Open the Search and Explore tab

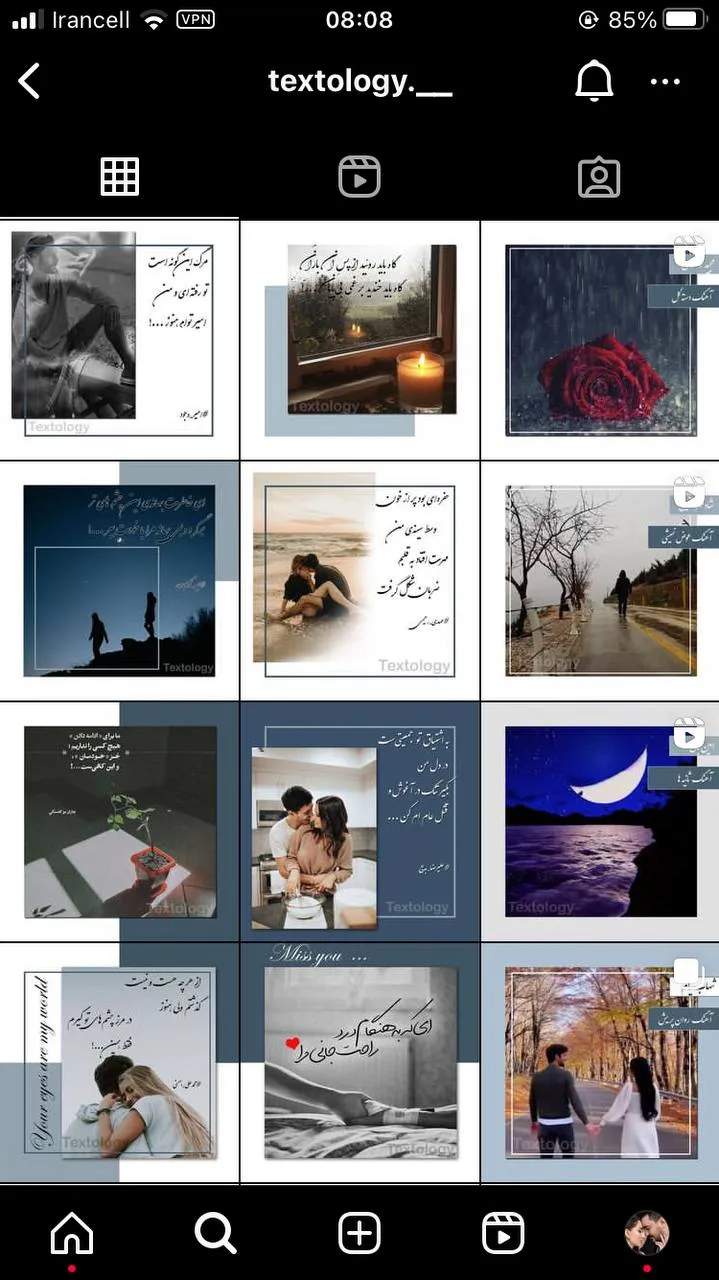pyautogui.click(x=215, y=1234)
